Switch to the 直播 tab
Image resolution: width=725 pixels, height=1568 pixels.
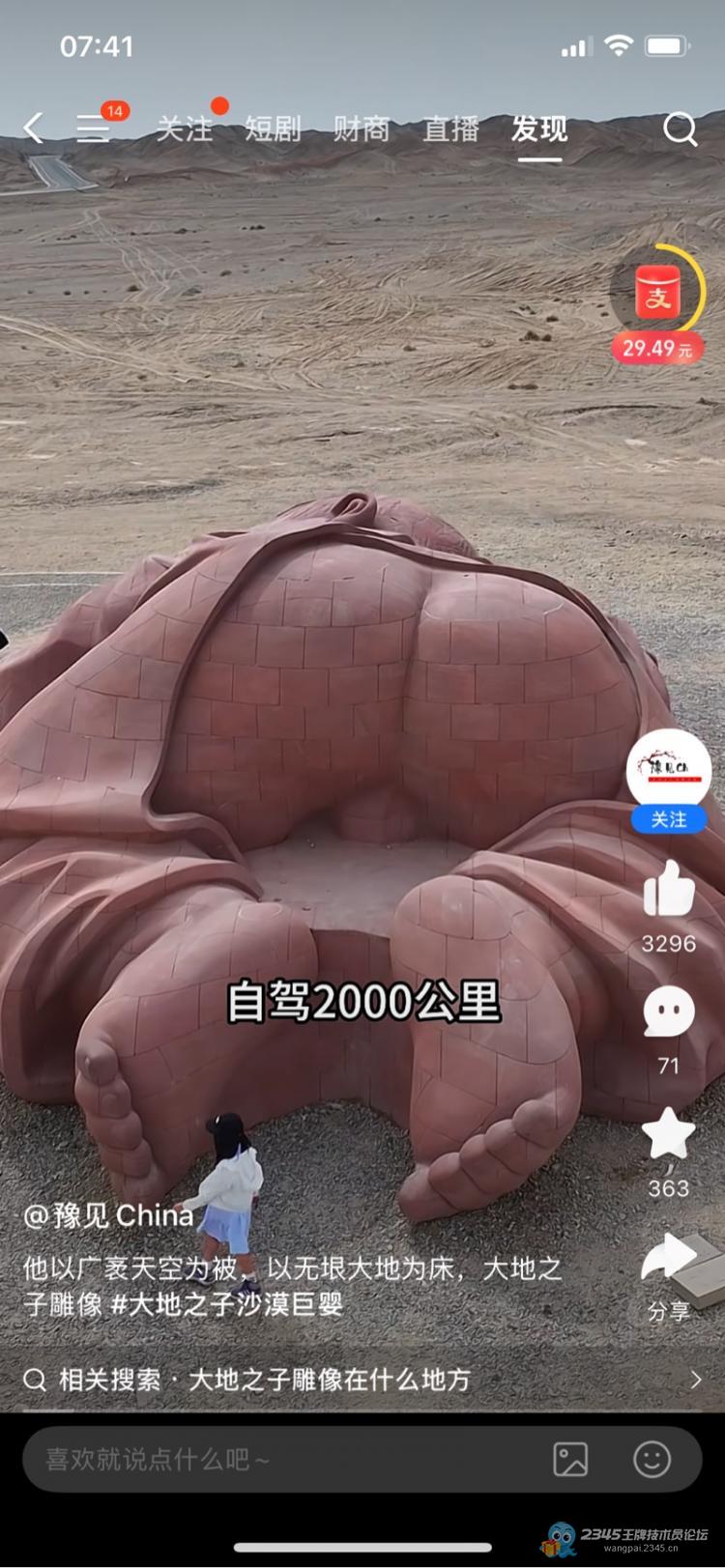coord(450,128)
